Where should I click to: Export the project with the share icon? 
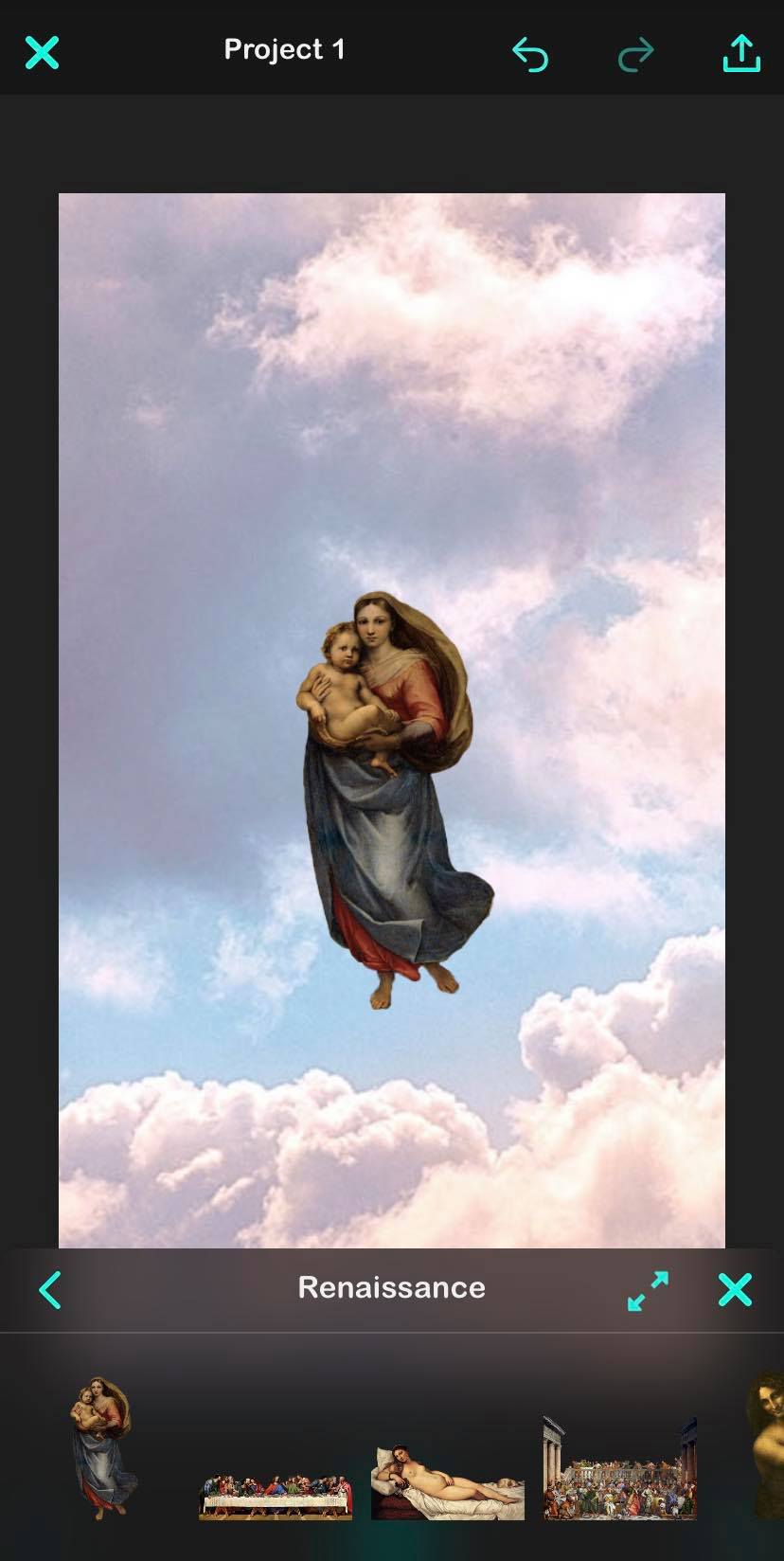(x=740, y=54)
